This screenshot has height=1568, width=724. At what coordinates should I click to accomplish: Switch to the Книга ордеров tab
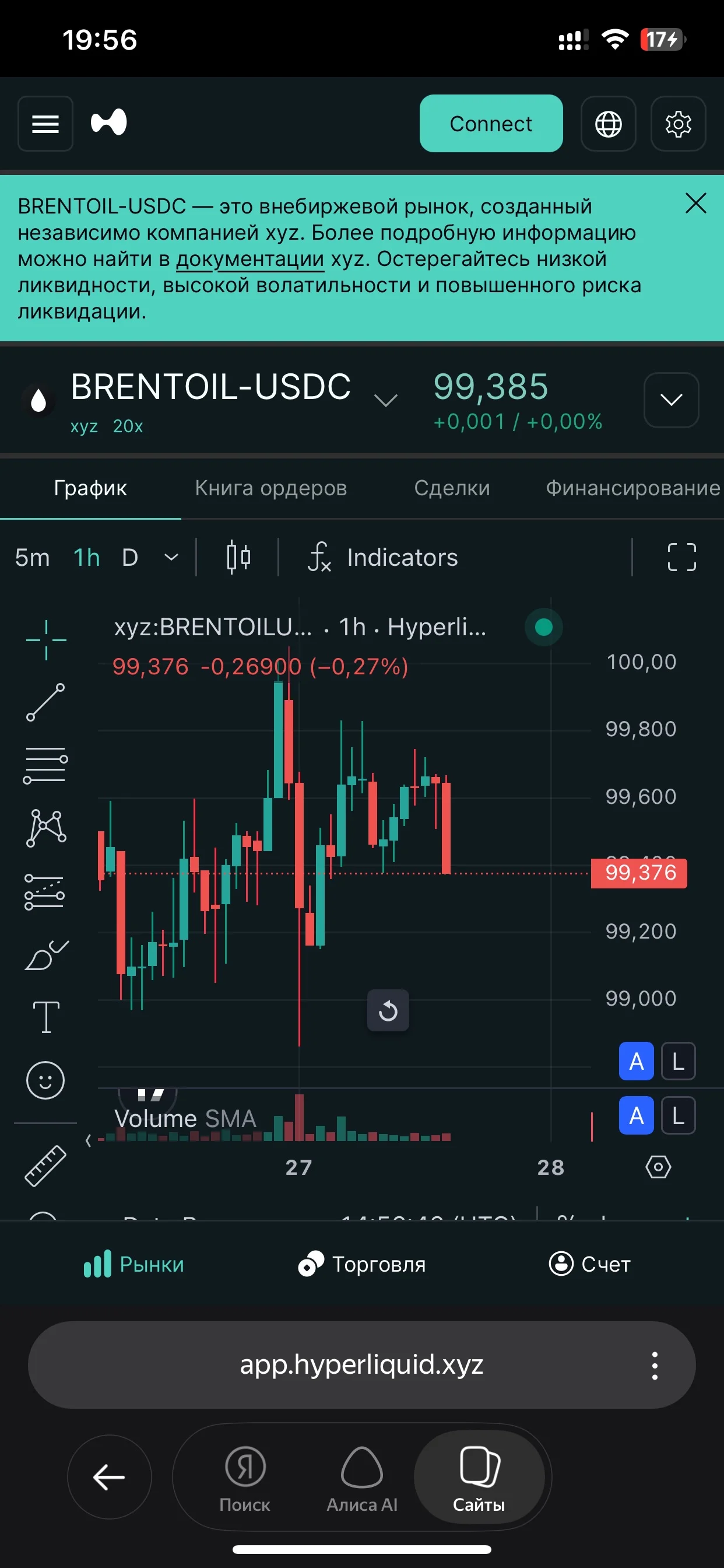pyautogui.click(x=270, y=488)
